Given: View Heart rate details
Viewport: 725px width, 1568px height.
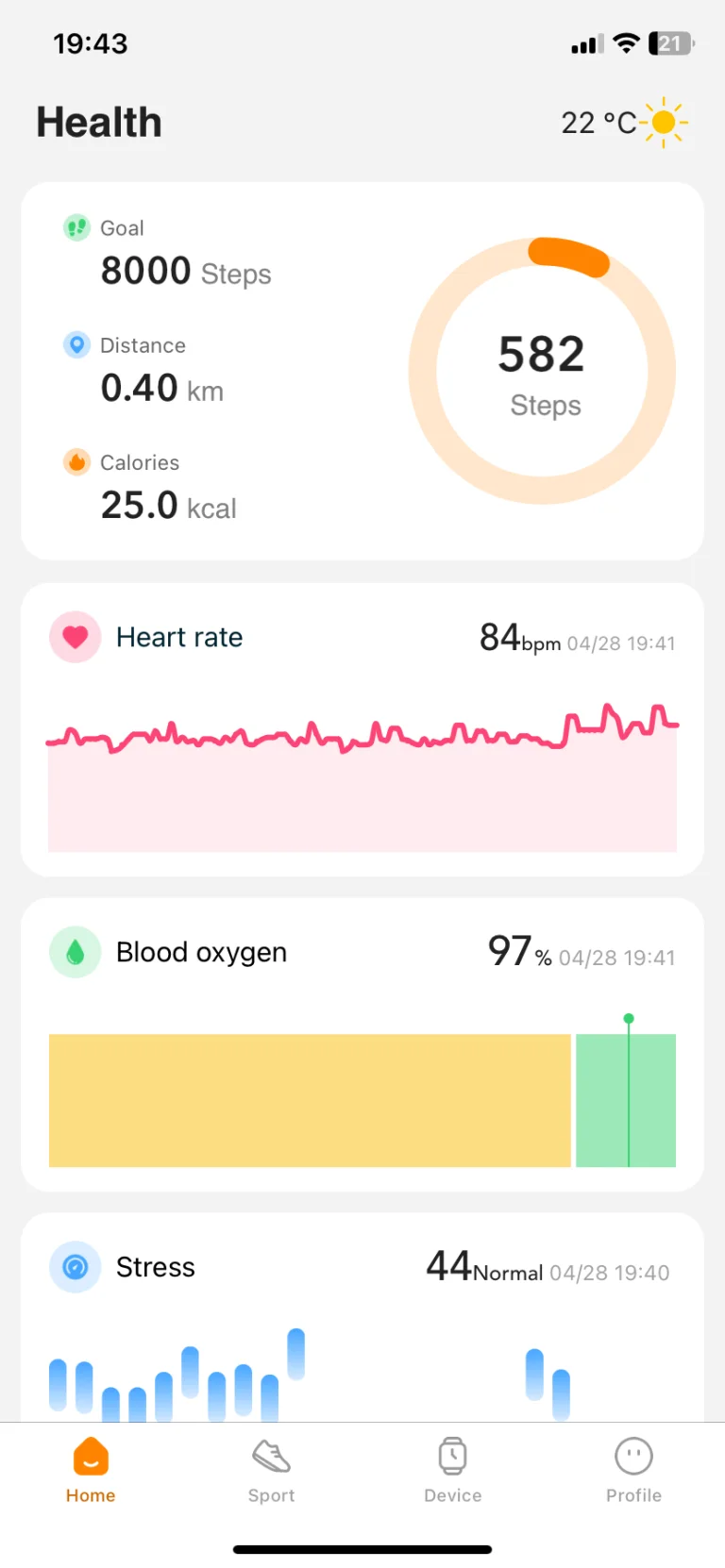Looking at the screenshot, I should (362, 728).
